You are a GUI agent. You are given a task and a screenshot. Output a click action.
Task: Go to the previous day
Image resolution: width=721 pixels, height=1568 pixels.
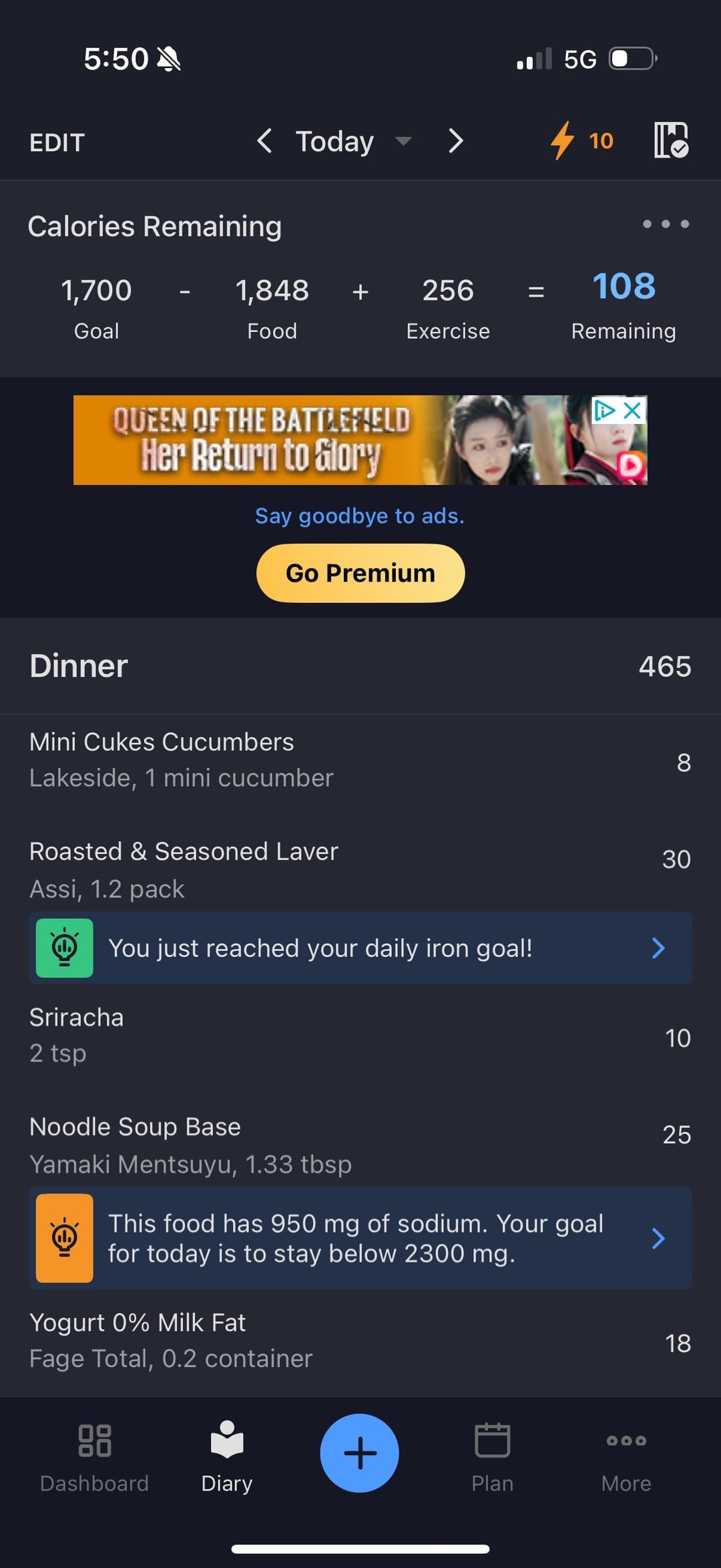tap(264, 141)
